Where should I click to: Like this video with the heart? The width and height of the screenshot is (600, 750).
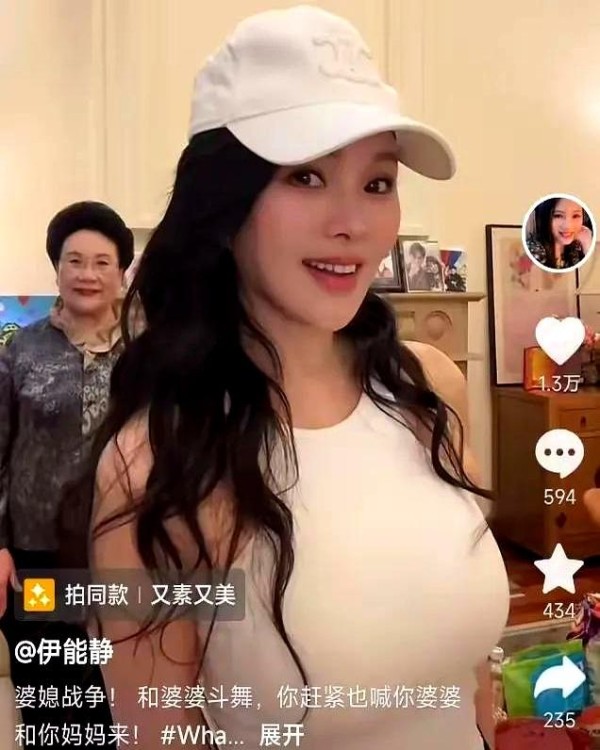point(560,340)
